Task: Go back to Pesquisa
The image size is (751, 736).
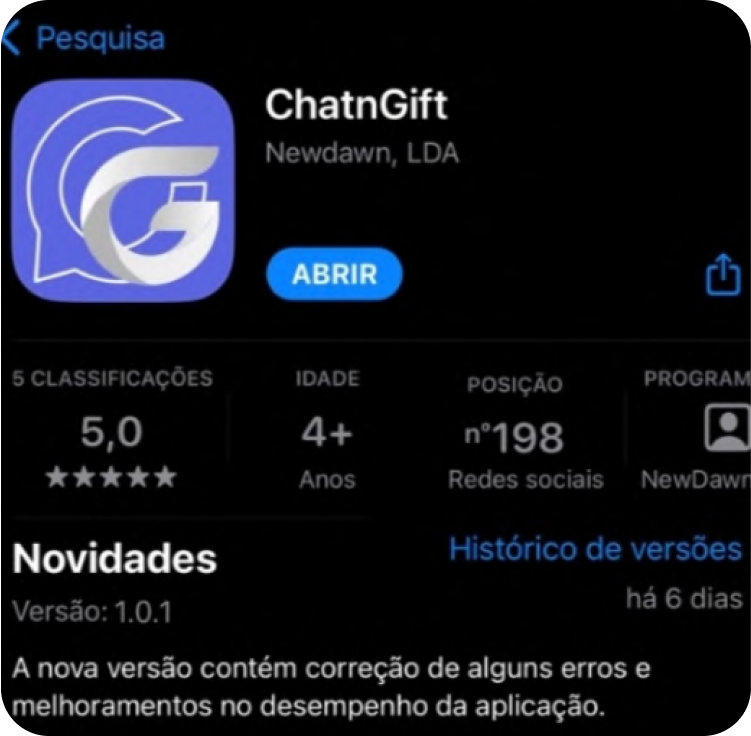Action: click(84, 39)
